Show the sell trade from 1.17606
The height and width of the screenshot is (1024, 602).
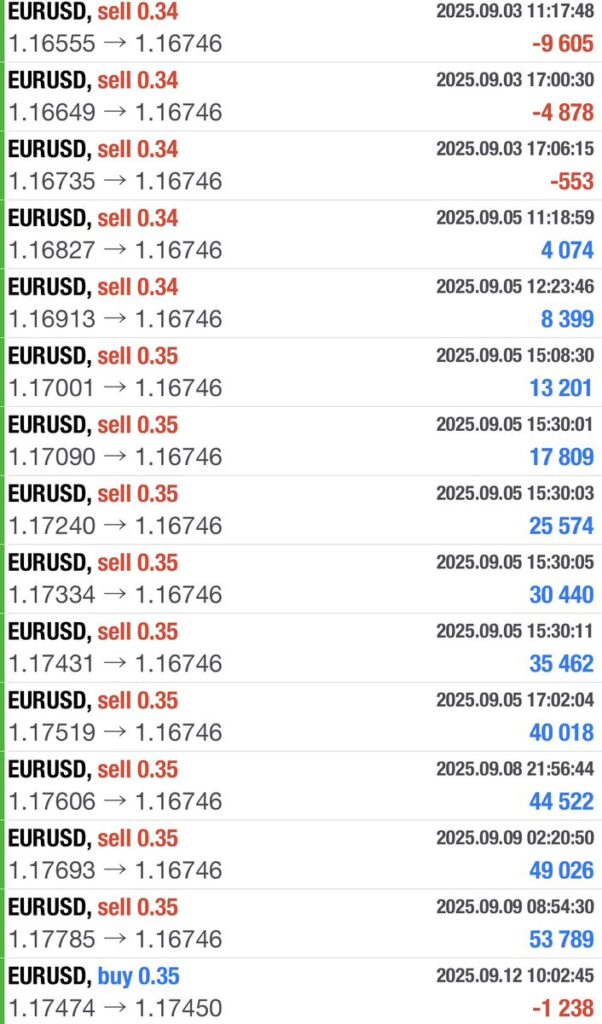pyautogui.click(x=300, y=786)
